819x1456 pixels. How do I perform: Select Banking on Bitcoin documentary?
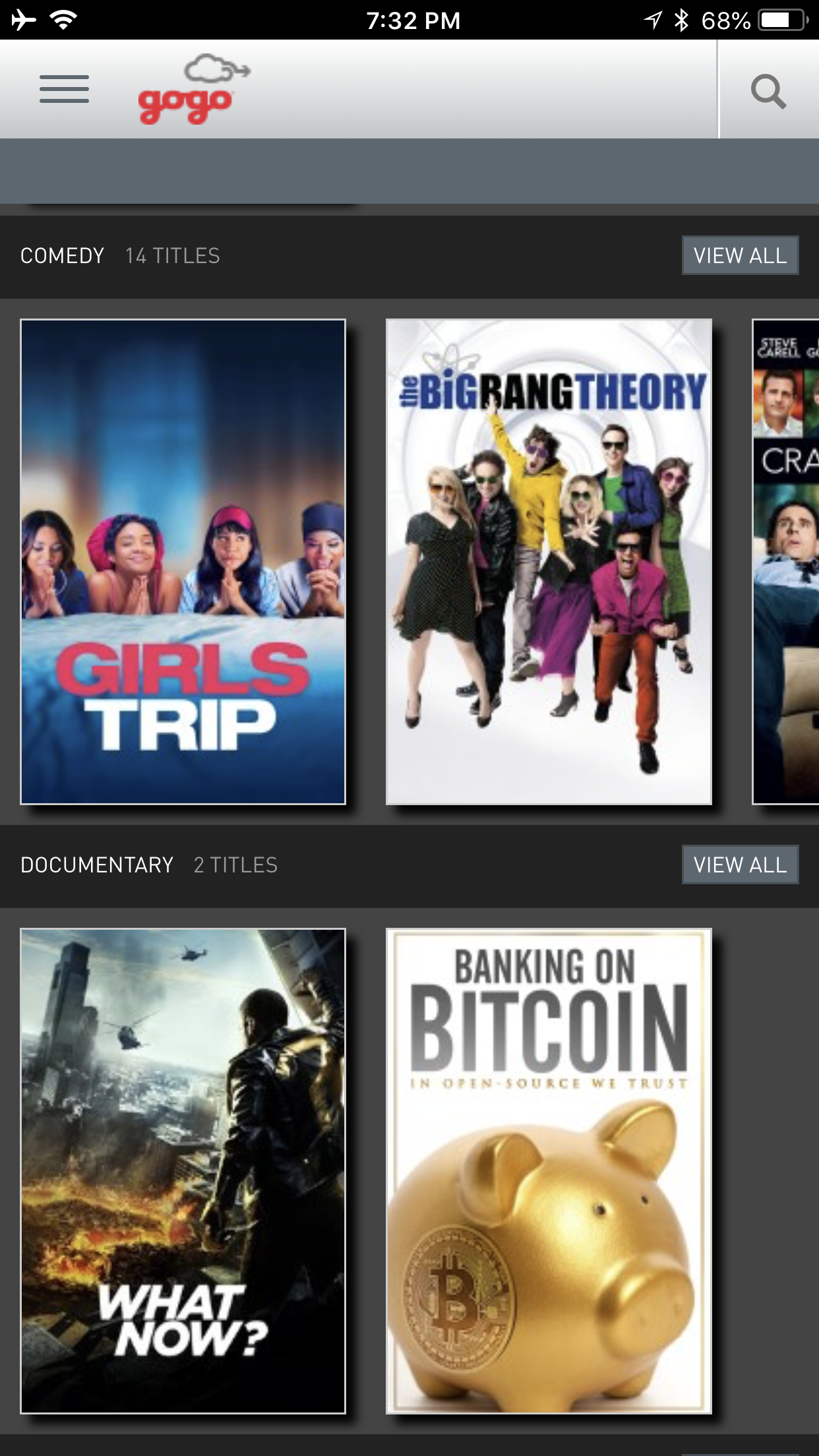coord(549,1171)
